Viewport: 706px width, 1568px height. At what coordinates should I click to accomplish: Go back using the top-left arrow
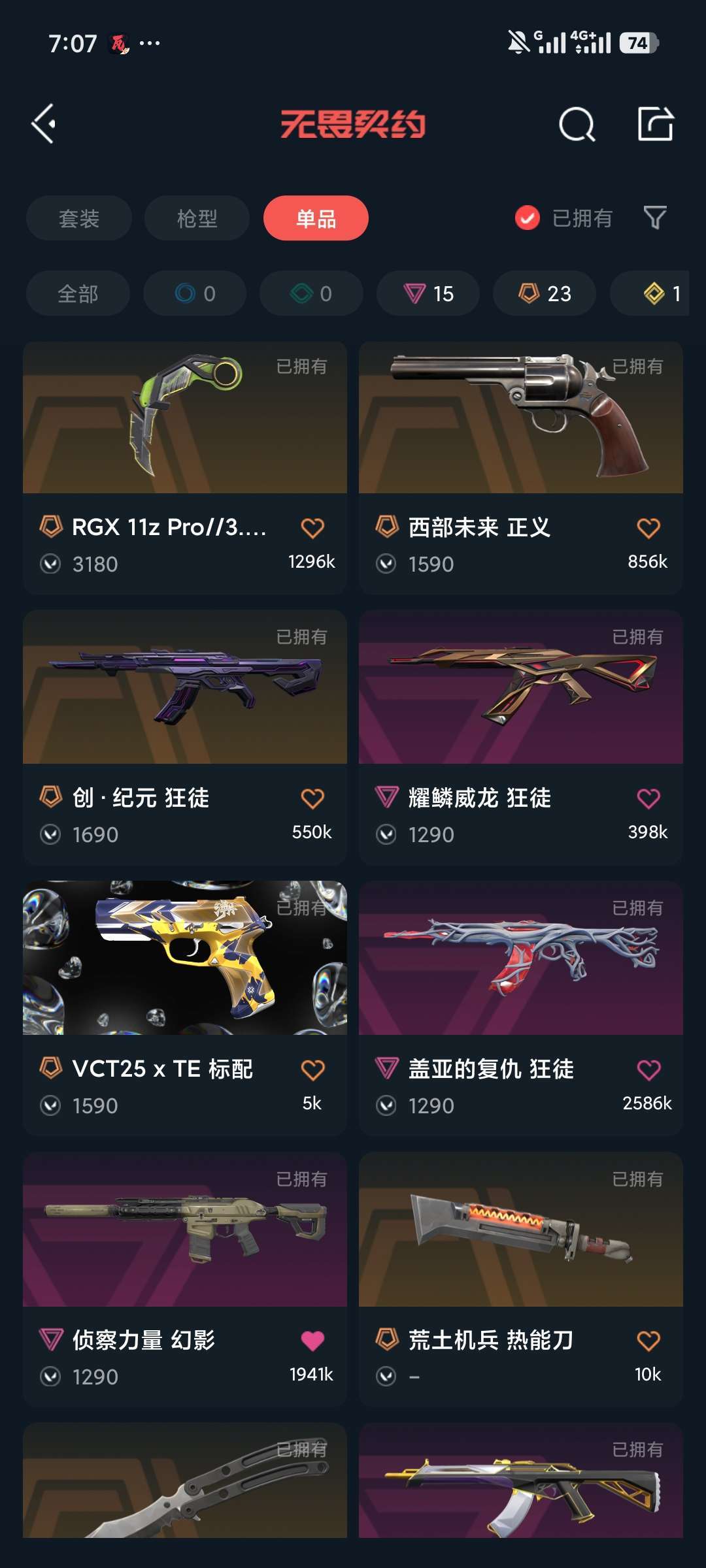point(44,124)
